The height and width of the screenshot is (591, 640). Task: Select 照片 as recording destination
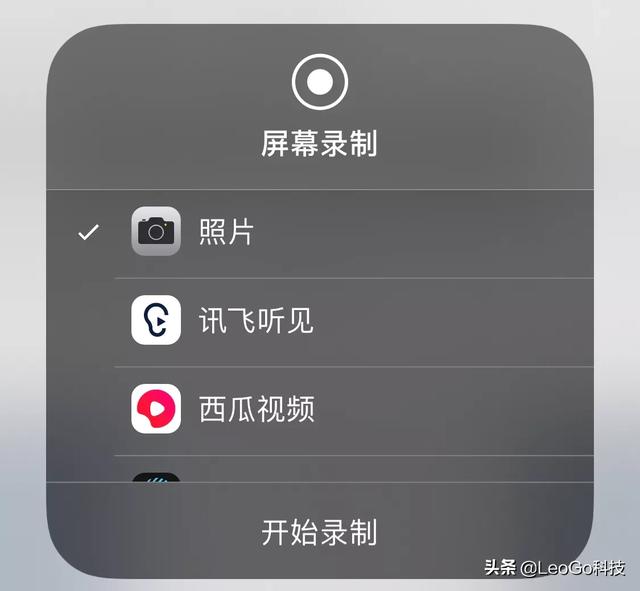coord(226,233)
